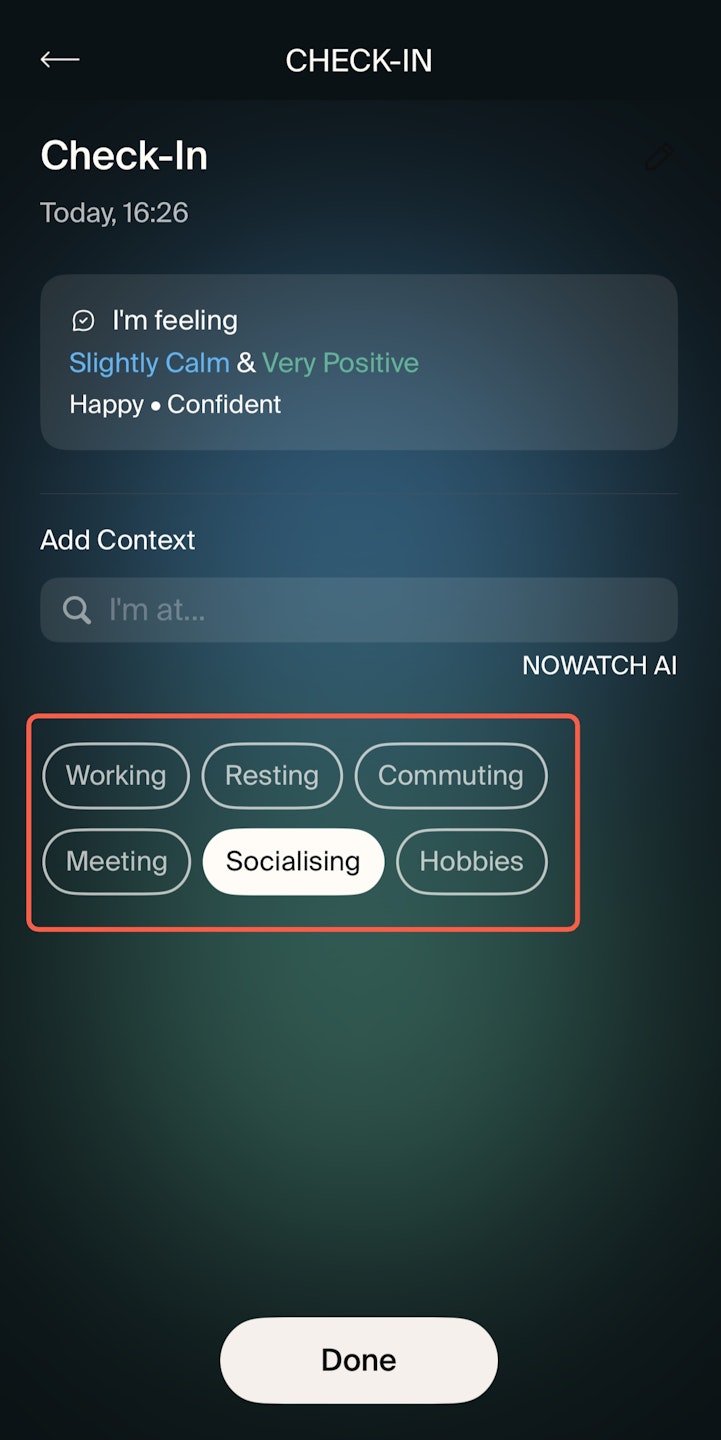Viewport: 721px width, 1440px height.
Task: Pick the Meeting chip
Action: 116,861
